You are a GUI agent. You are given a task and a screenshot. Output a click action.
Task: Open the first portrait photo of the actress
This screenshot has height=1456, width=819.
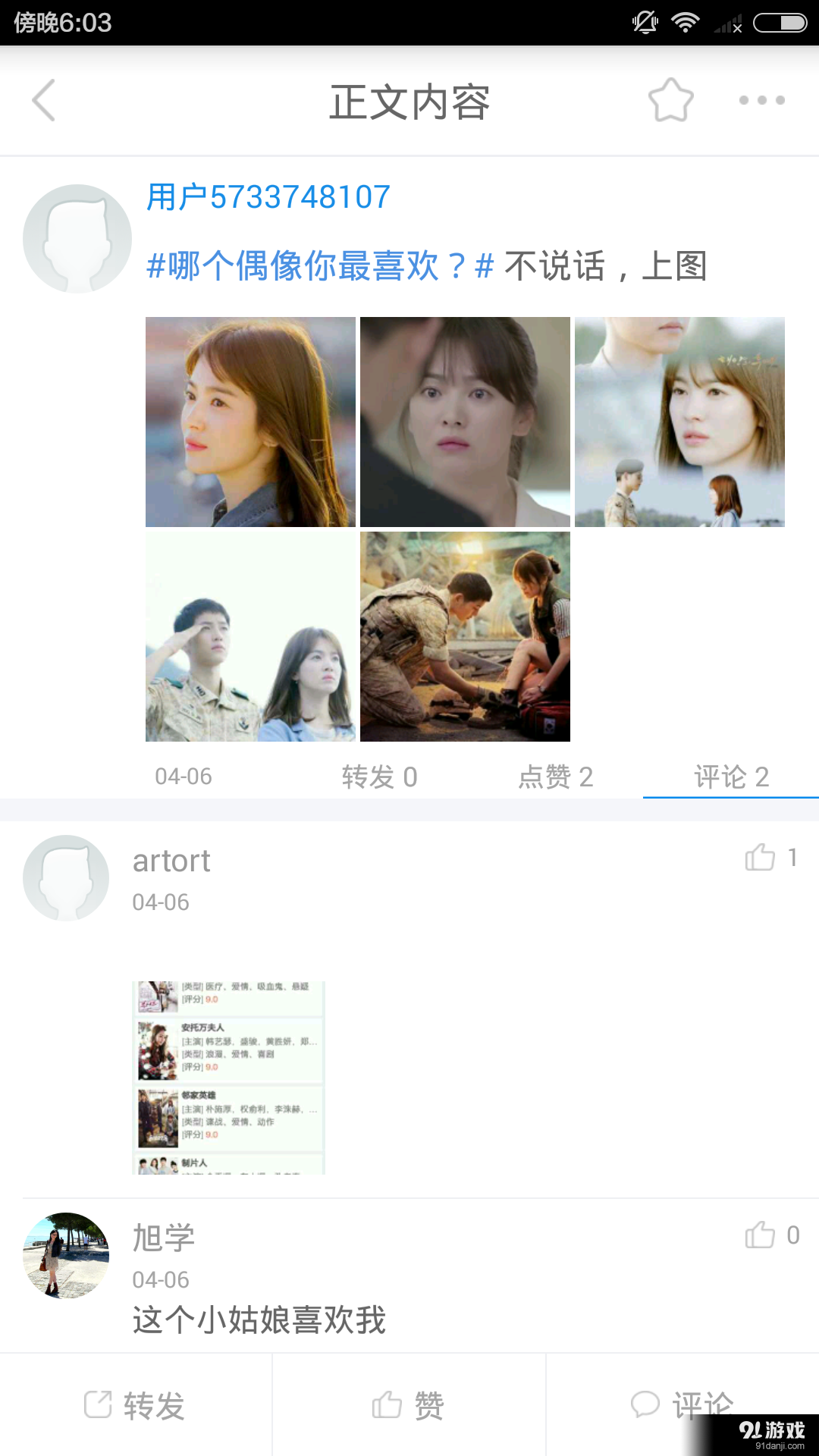coord(250,422)
